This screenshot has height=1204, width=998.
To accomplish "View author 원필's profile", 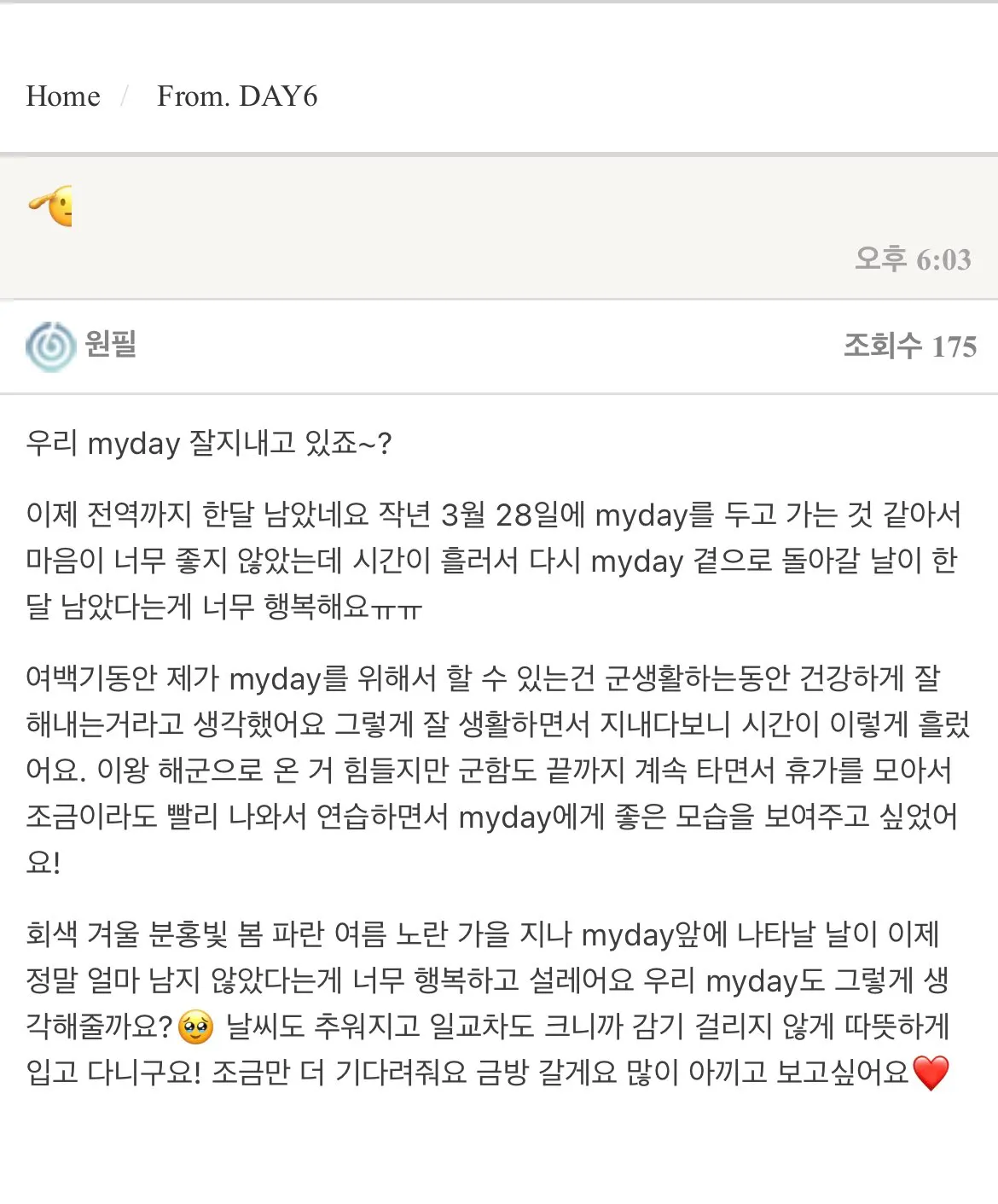I will pos(110,345).
